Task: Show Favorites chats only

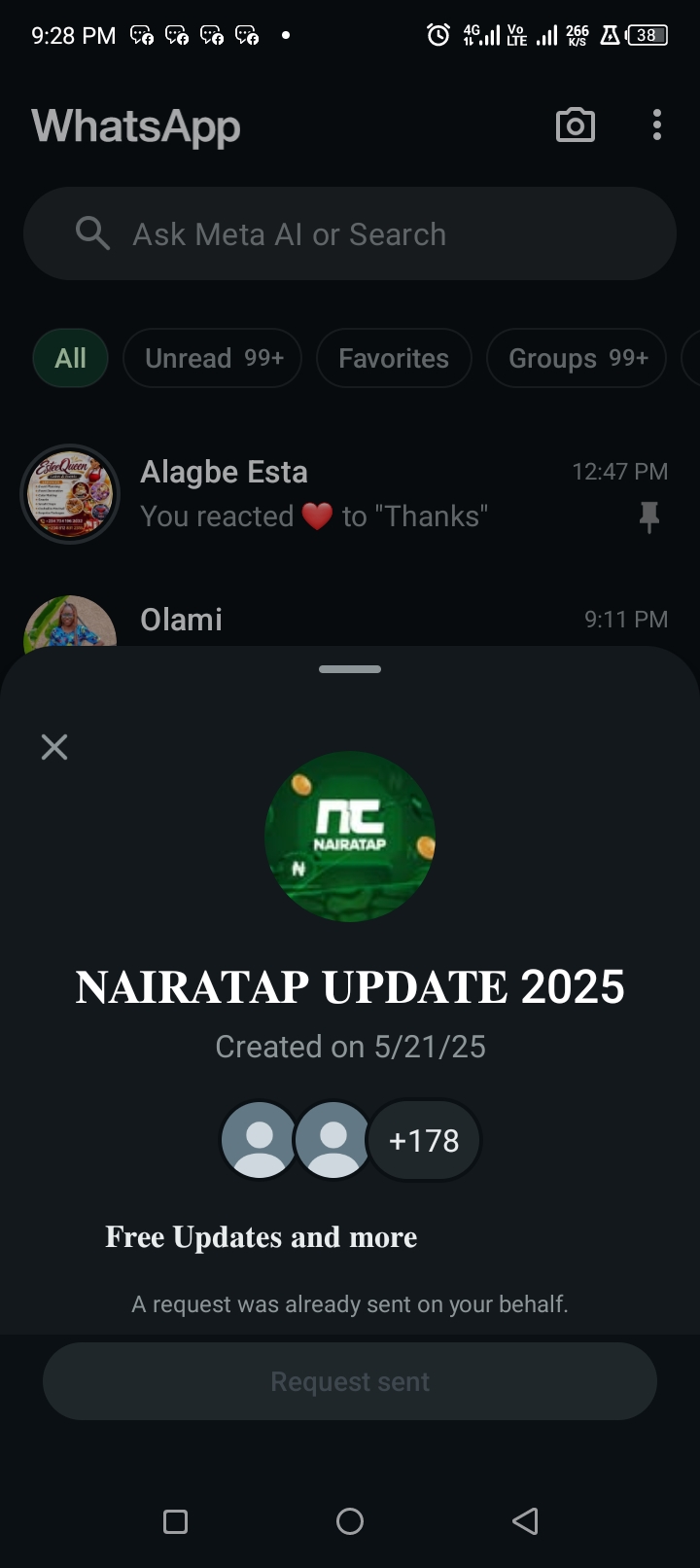Action: click(394, 358)
